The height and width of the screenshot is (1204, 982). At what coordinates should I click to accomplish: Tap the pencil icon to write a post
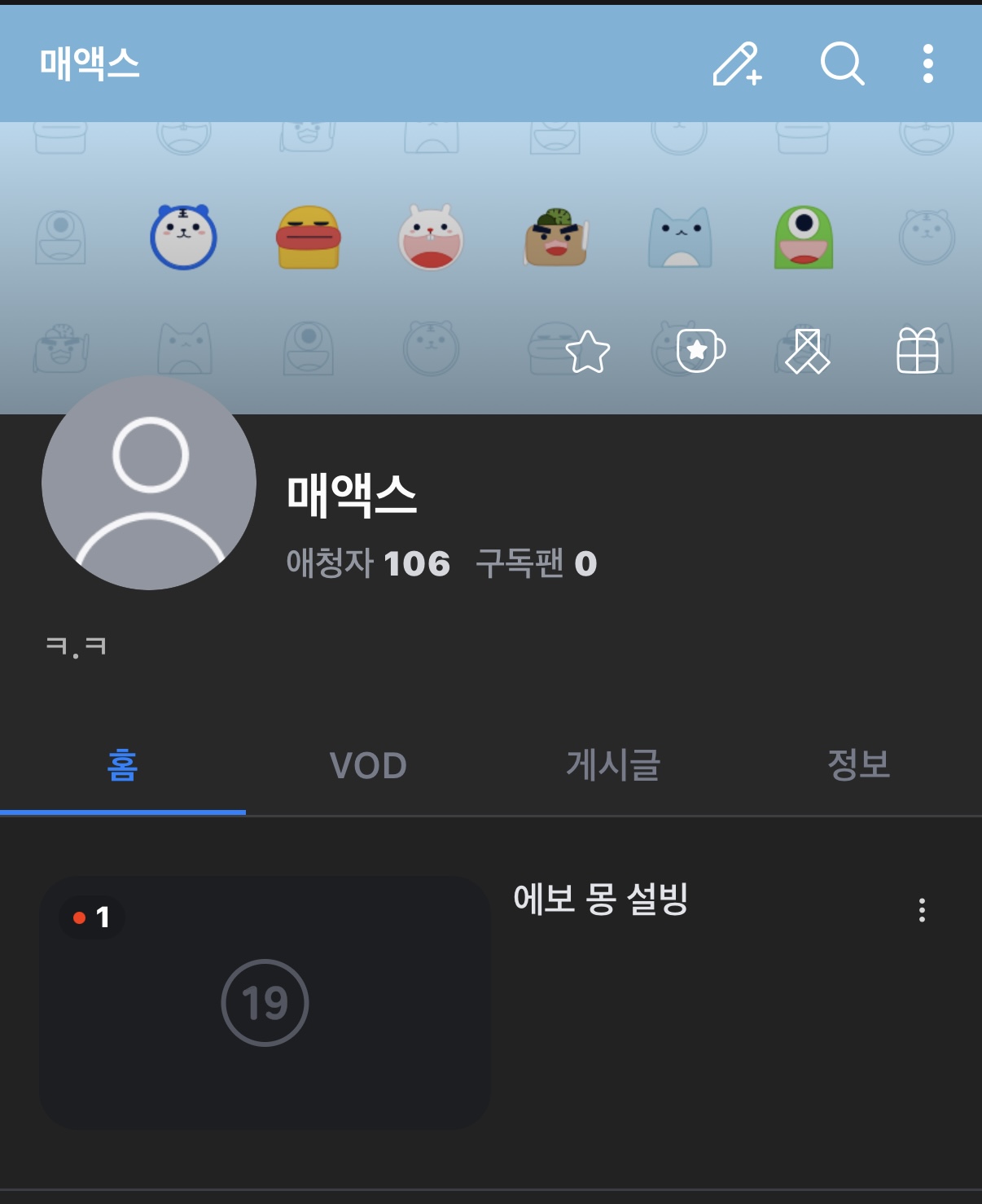[737, 64]
